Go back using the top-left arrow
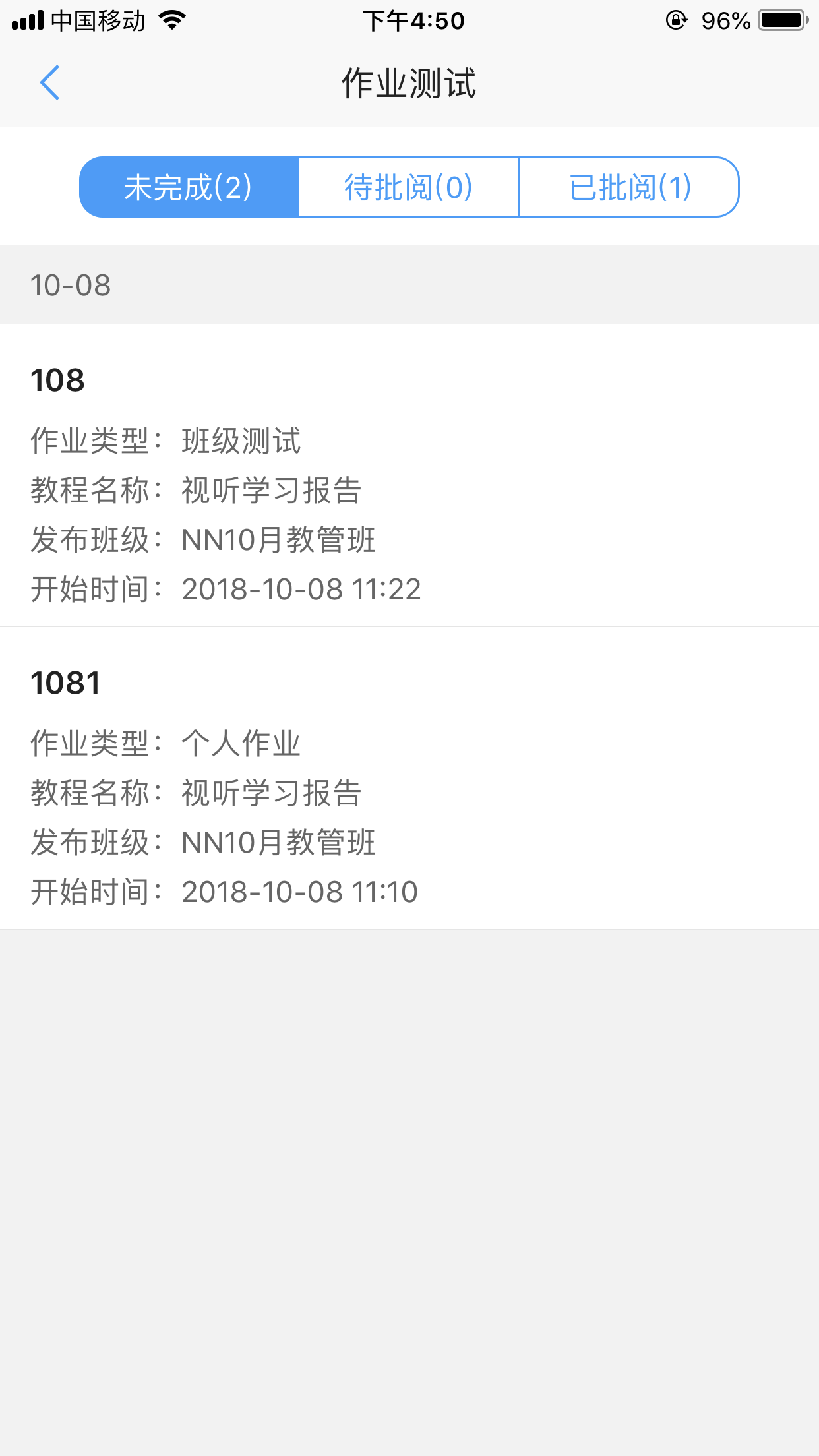Image resolution: width=819 pixels, height=1456 pixels. [x=50, y=83]
